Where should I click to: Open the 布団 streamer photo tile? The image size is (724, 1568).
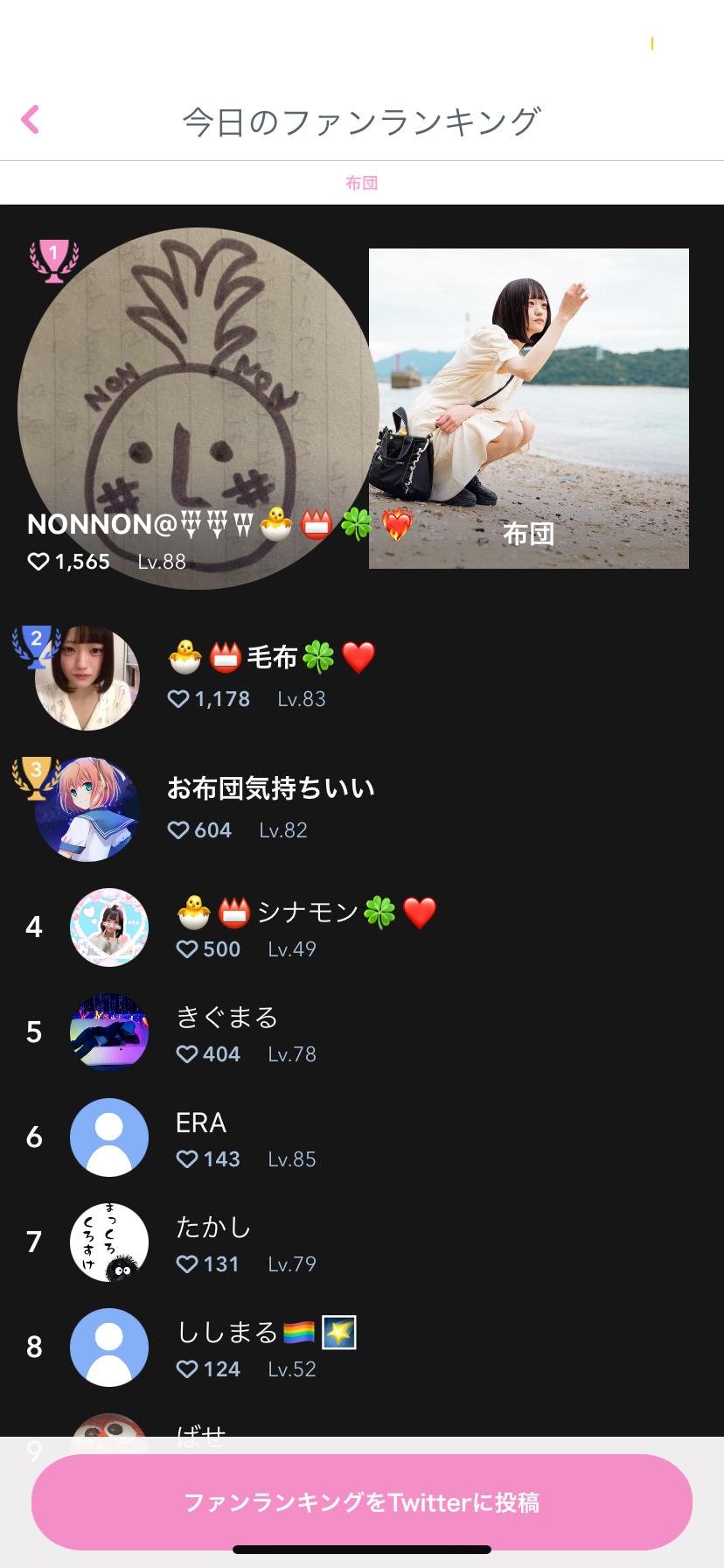[x=528, y=408]
